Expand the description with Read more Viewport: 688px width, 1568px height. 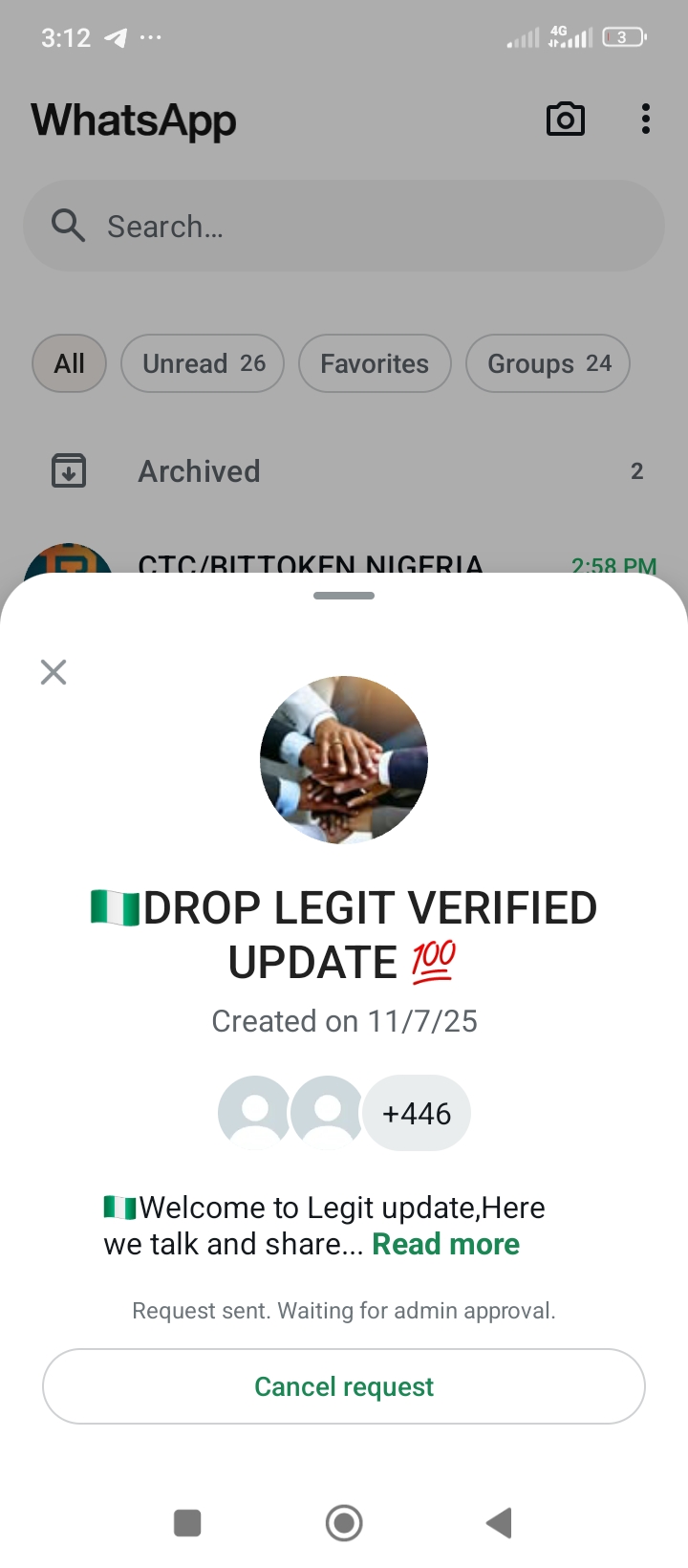tap(445, 1244)
